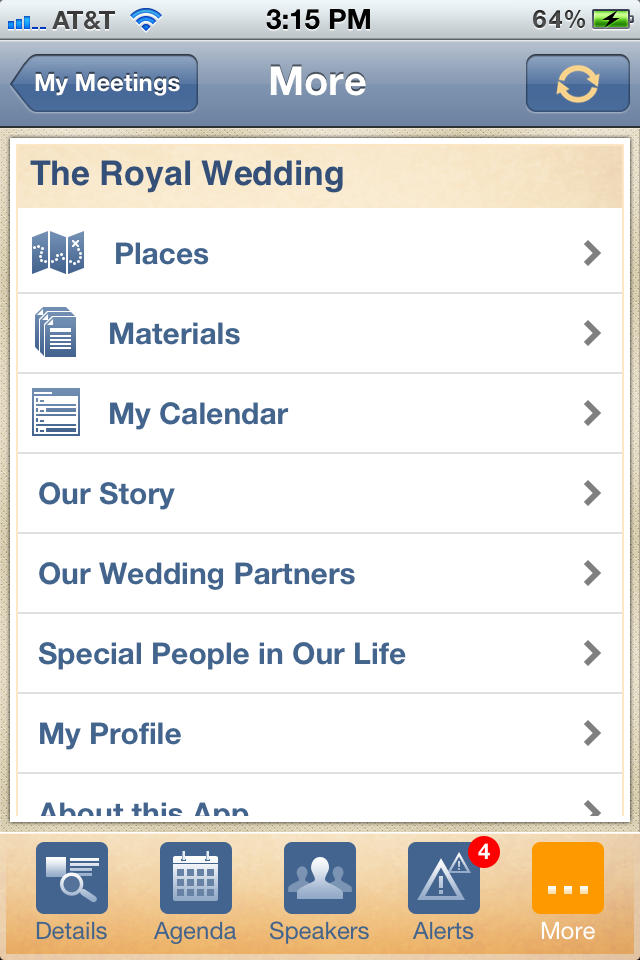The height and width of the screenshot is (960, 640).
Task: View My Calendar
Action: (x=319, y=414)
